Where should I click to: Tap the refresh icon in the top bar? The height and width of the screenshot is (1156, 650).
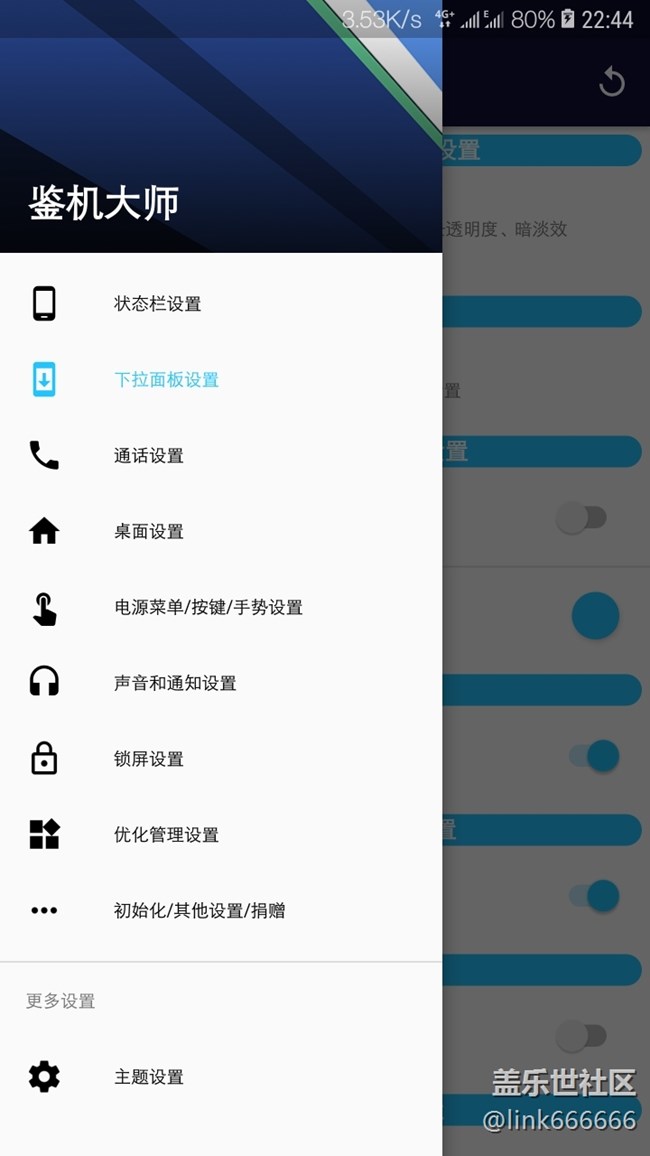click(611, 83)
